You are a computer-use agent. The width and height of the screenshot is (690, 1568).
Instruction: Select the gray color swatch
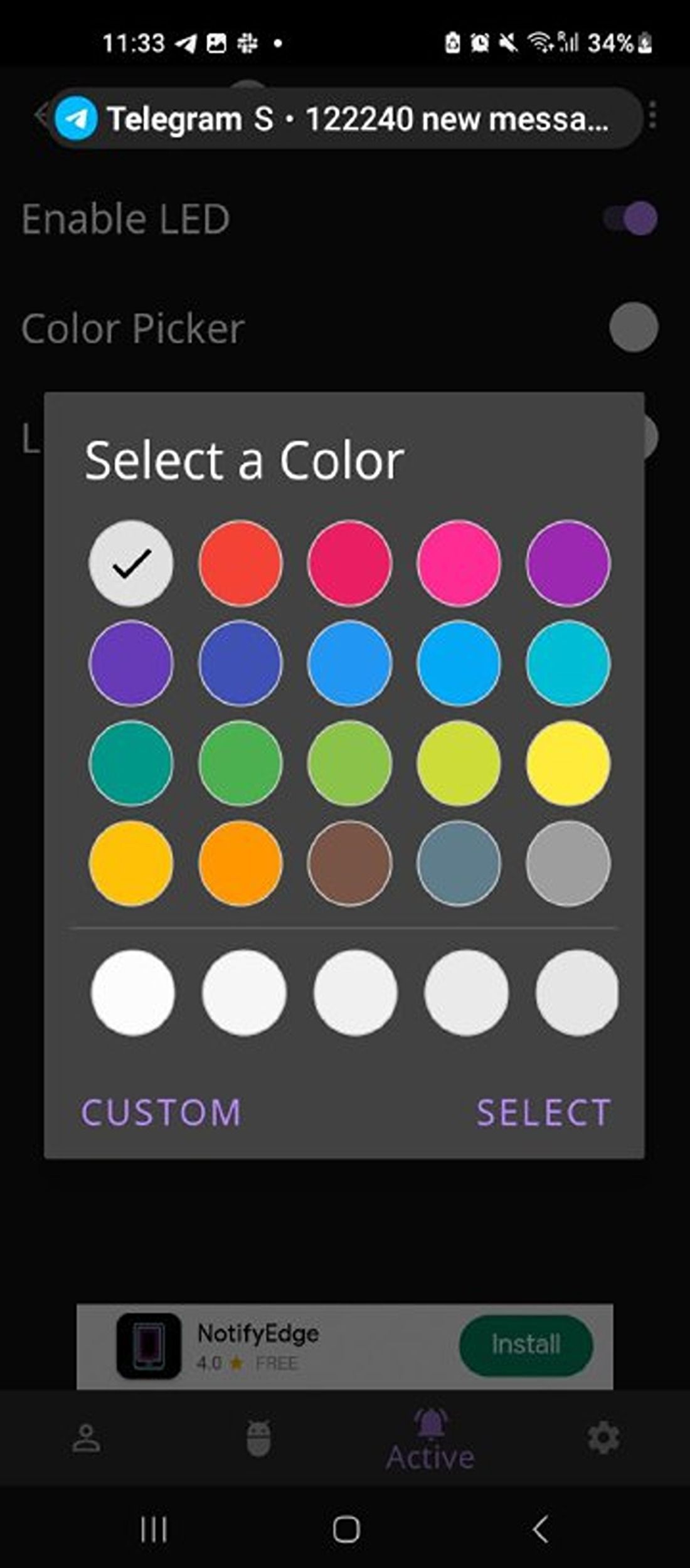click(x=568, y=863)
